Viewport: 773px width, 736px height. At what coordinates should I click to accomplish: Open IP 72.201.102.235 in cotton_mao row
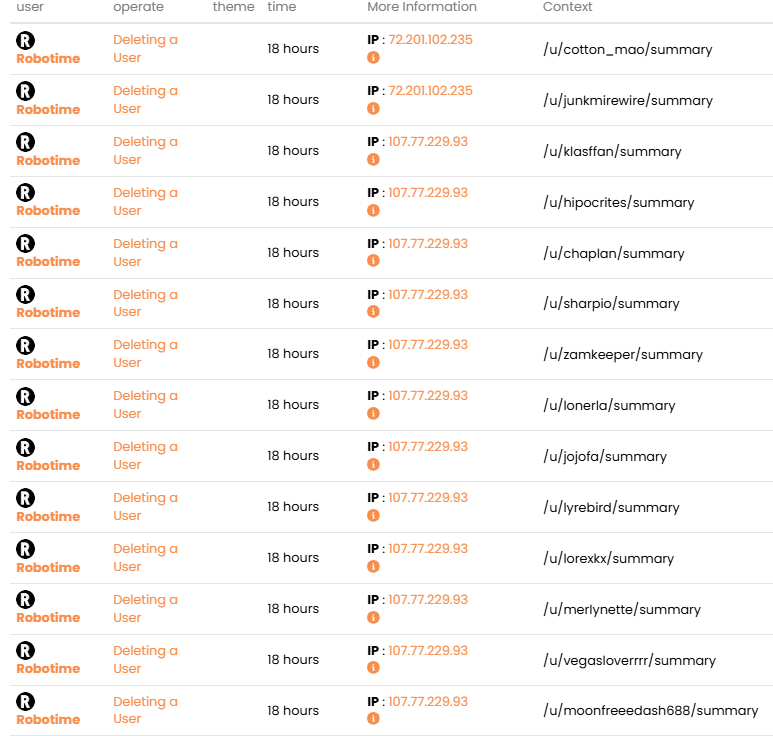tap(430, 40)
